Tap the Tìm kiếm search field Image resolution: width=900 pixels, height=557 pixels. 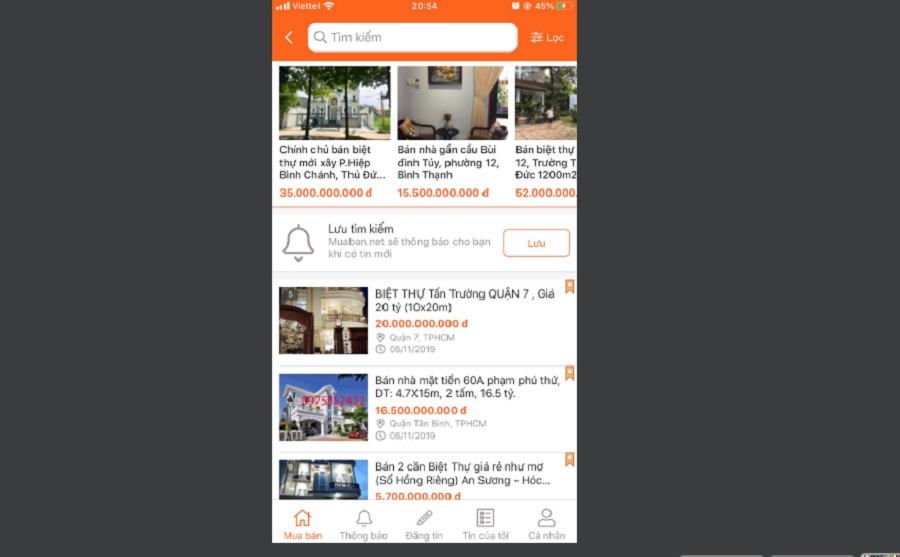pyautogui.click(x=412, y=38)
